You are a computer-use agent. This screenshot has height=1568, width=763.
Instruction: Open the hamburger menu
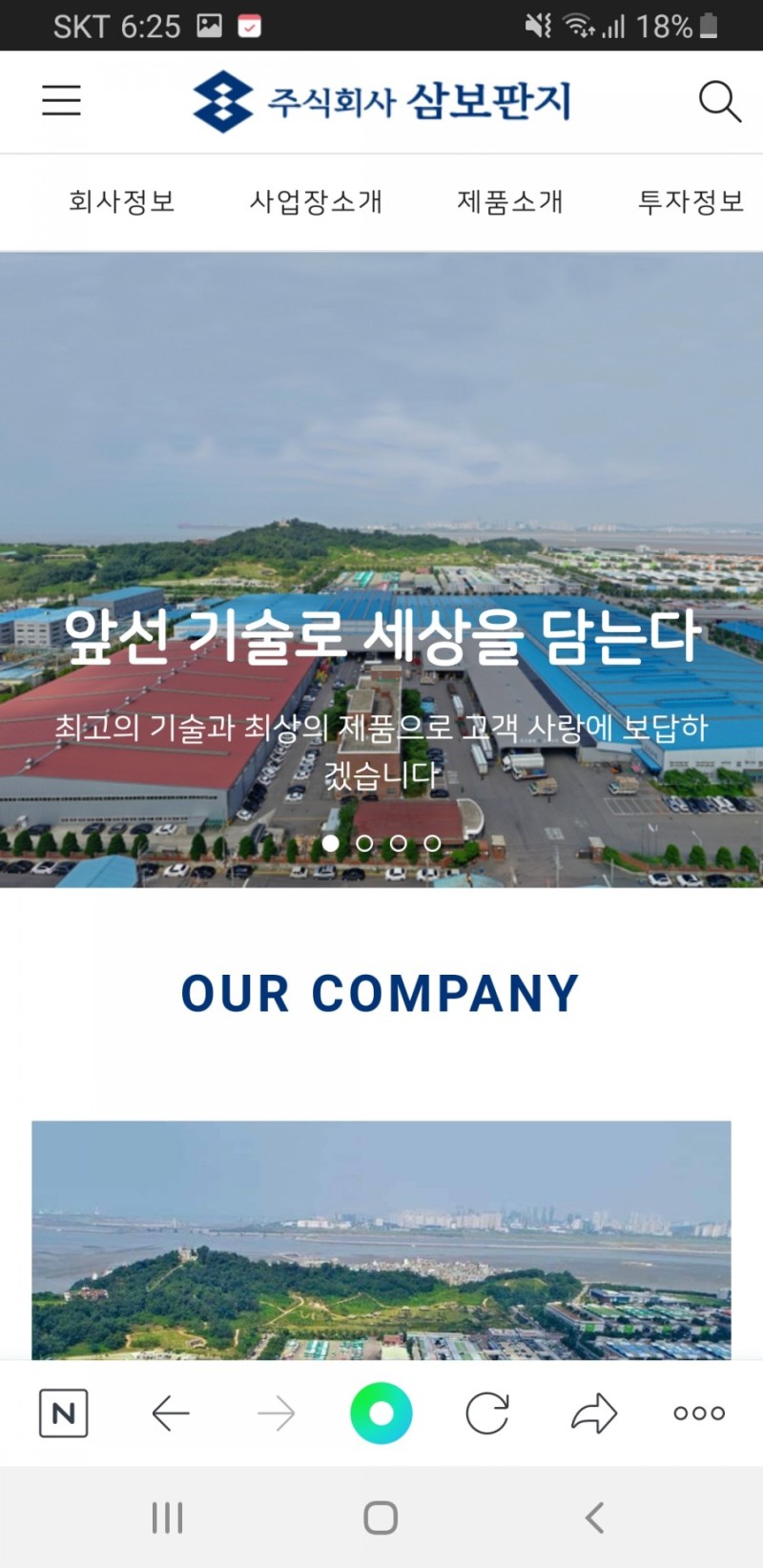pyautogui.click(x=61, y=100)
